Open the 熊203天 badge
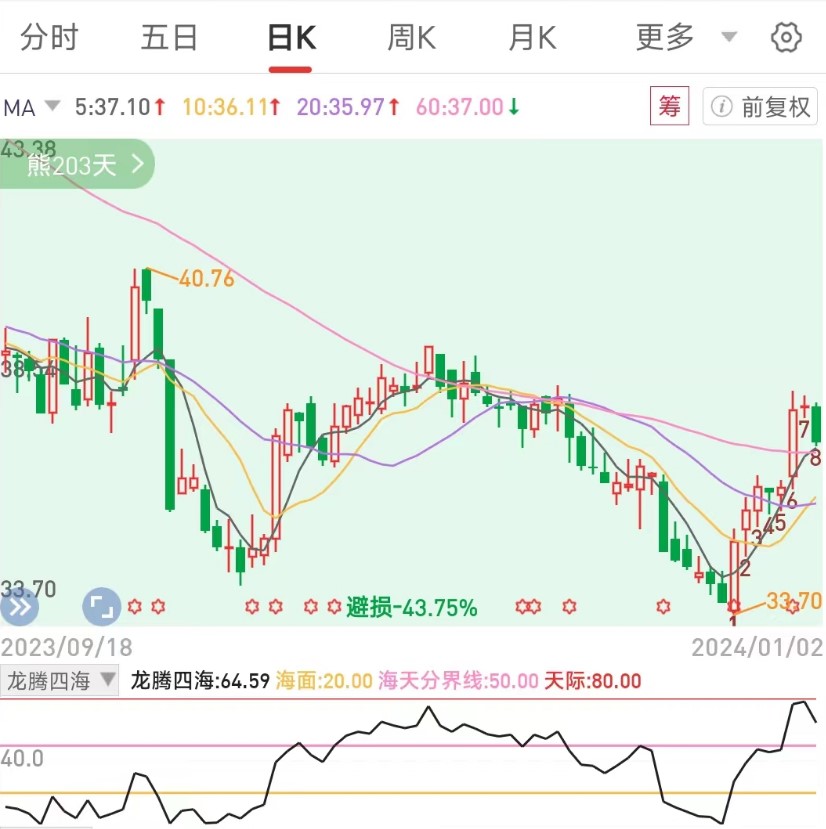This screenshot has width=826, height=829. point(78,166)
